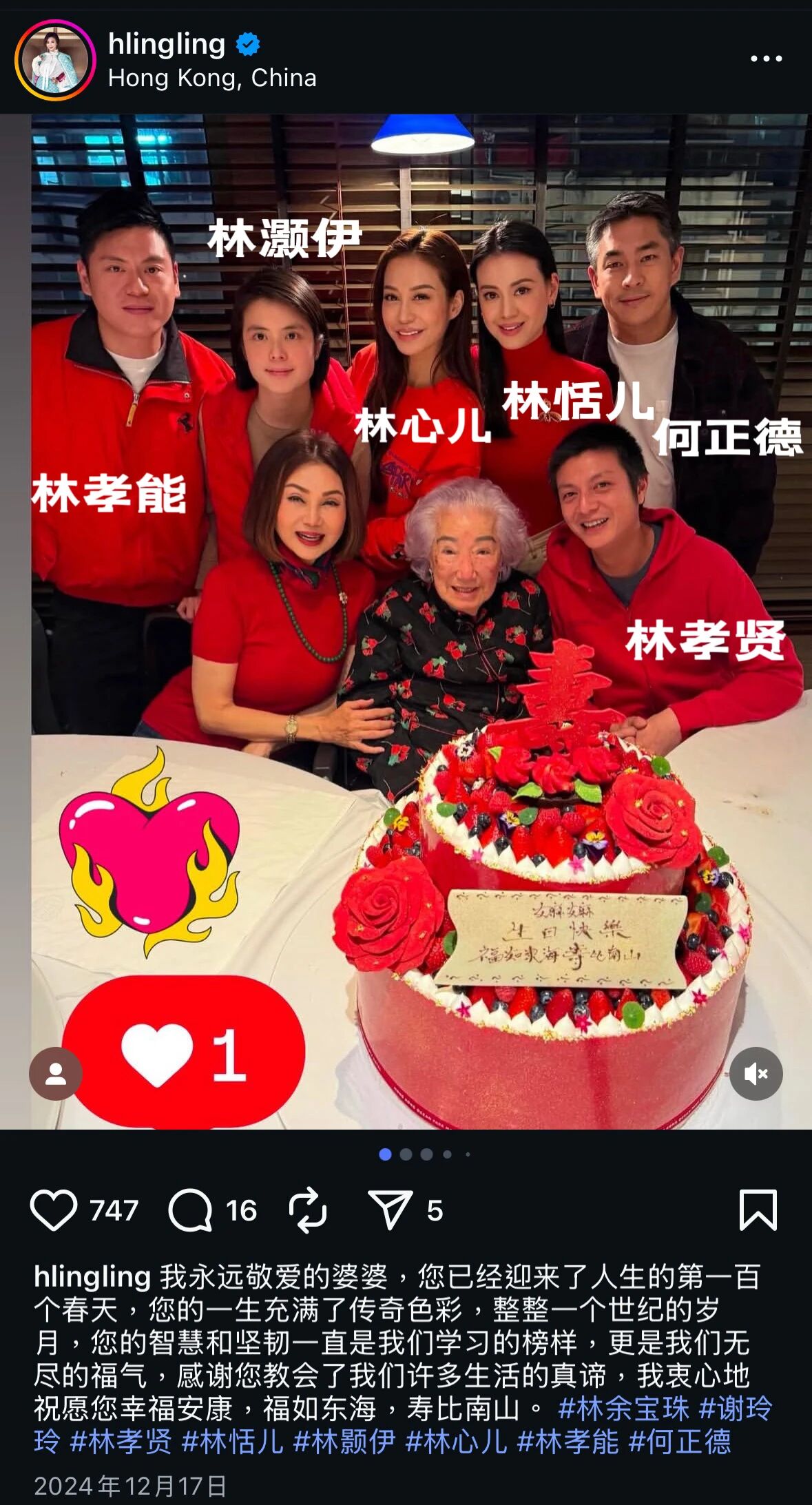Open the #何正德 hashtag

(x=680, y=1442)
